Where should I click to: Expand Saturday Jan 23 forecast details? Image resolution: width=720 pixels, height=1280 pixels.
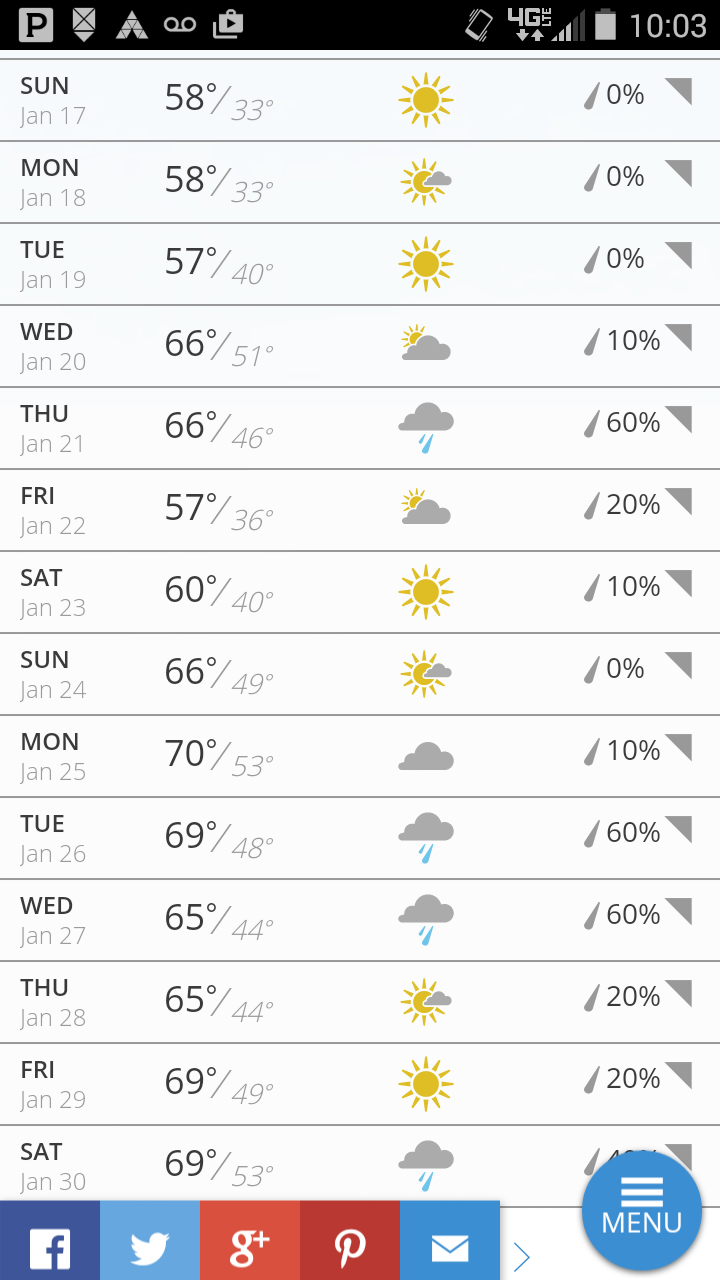point(679,584)
